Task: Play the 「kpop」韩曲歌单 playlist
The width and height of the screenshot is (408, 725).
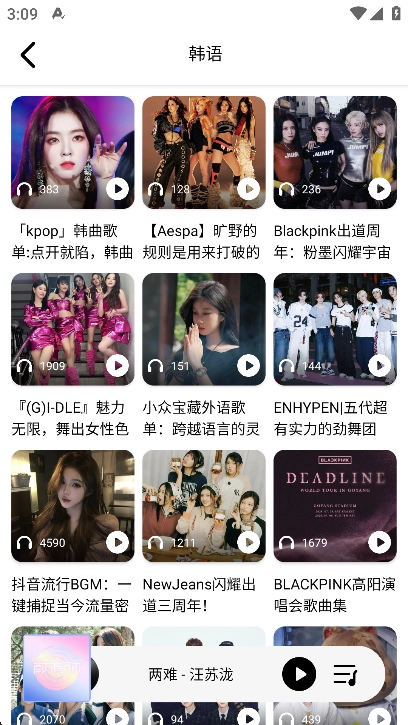Action: (117, 189)
